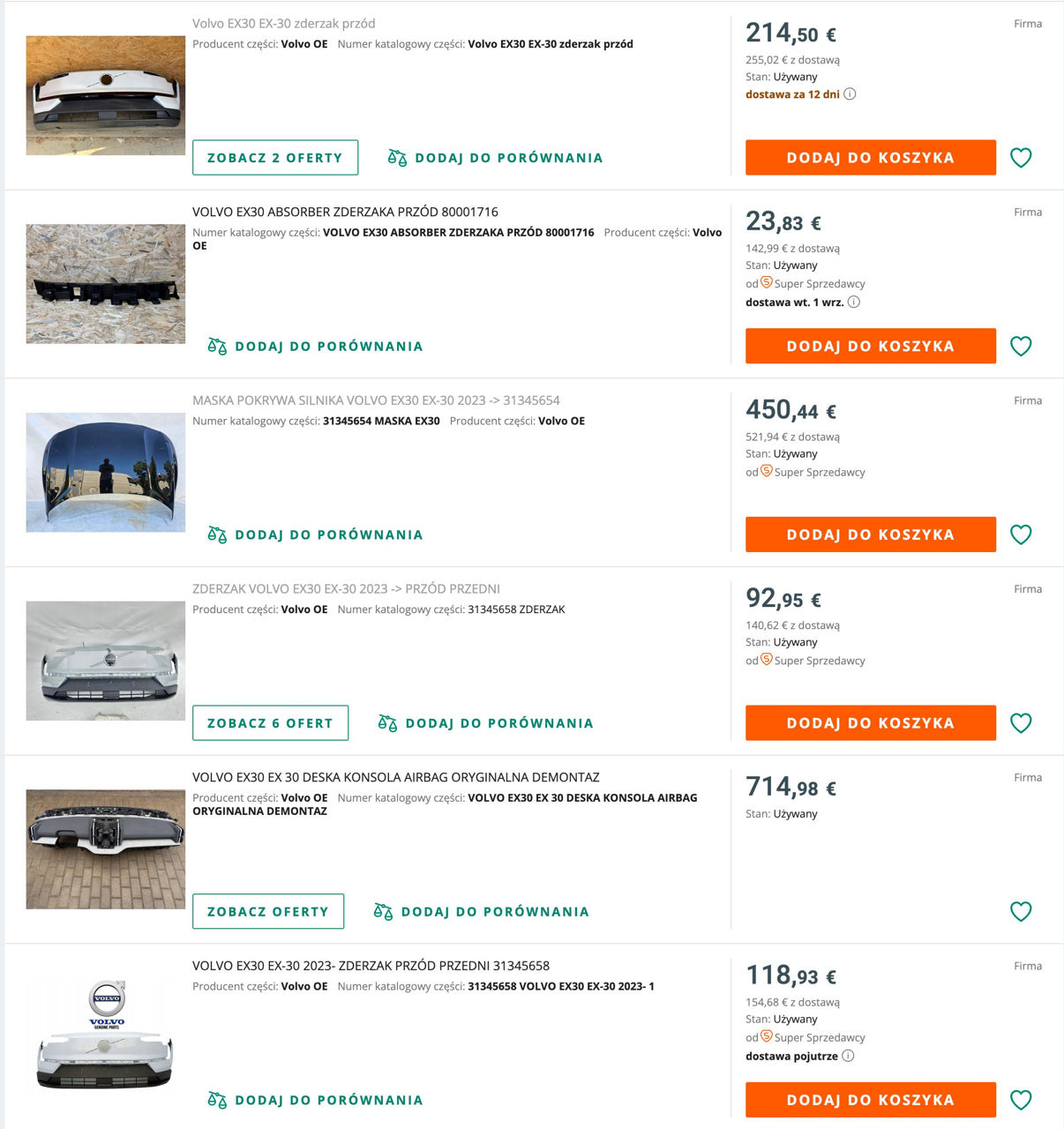Favorite the 214,50 € Volvo EX30 bumper
Viewport: 1064px width, 1129px height.
click(x=1021, y=158)
